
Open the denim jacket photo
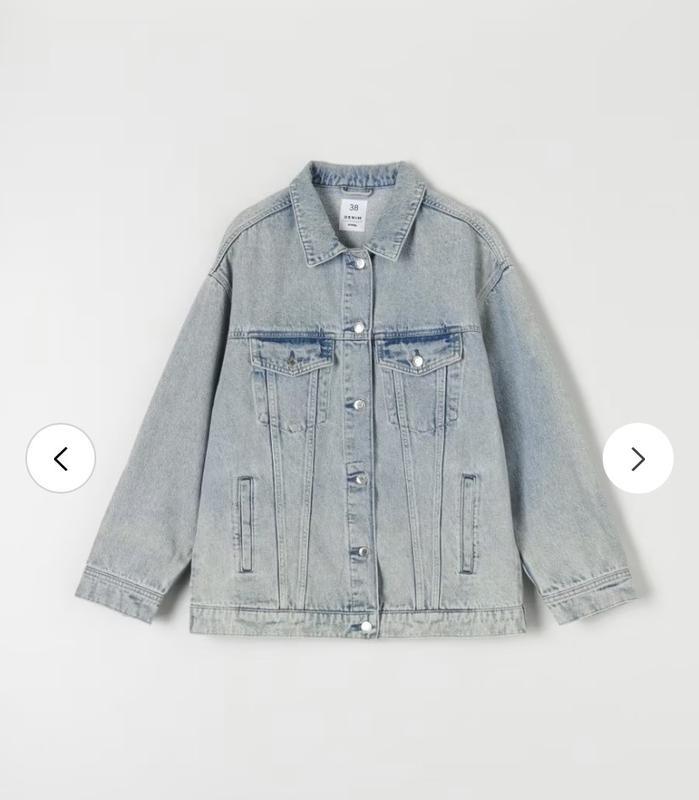point(355,400)
